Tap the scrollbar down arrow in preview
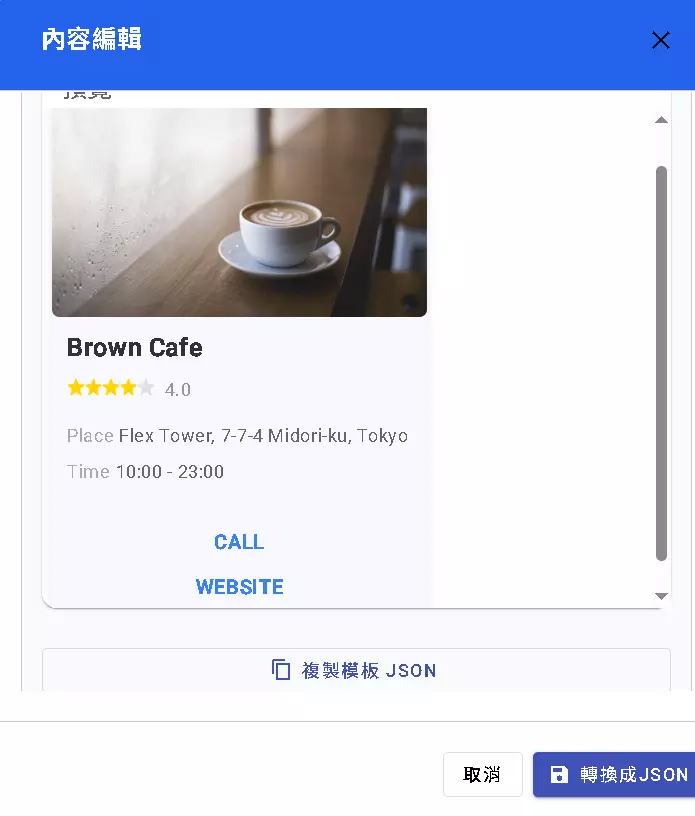 [661, 596]
